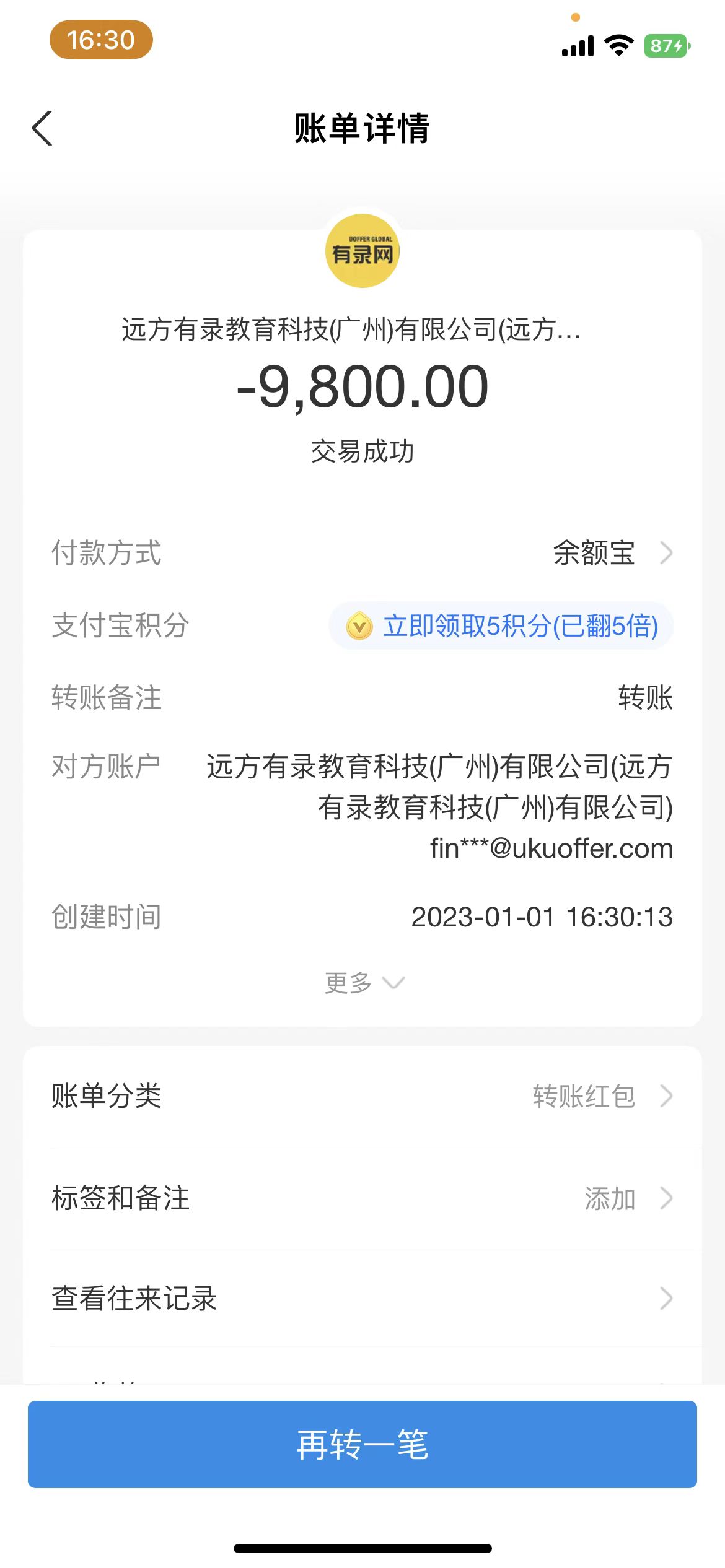Go back from the 账单详情 page
The width and height of the screenshot is (725, 1568).
pos(42,129)
